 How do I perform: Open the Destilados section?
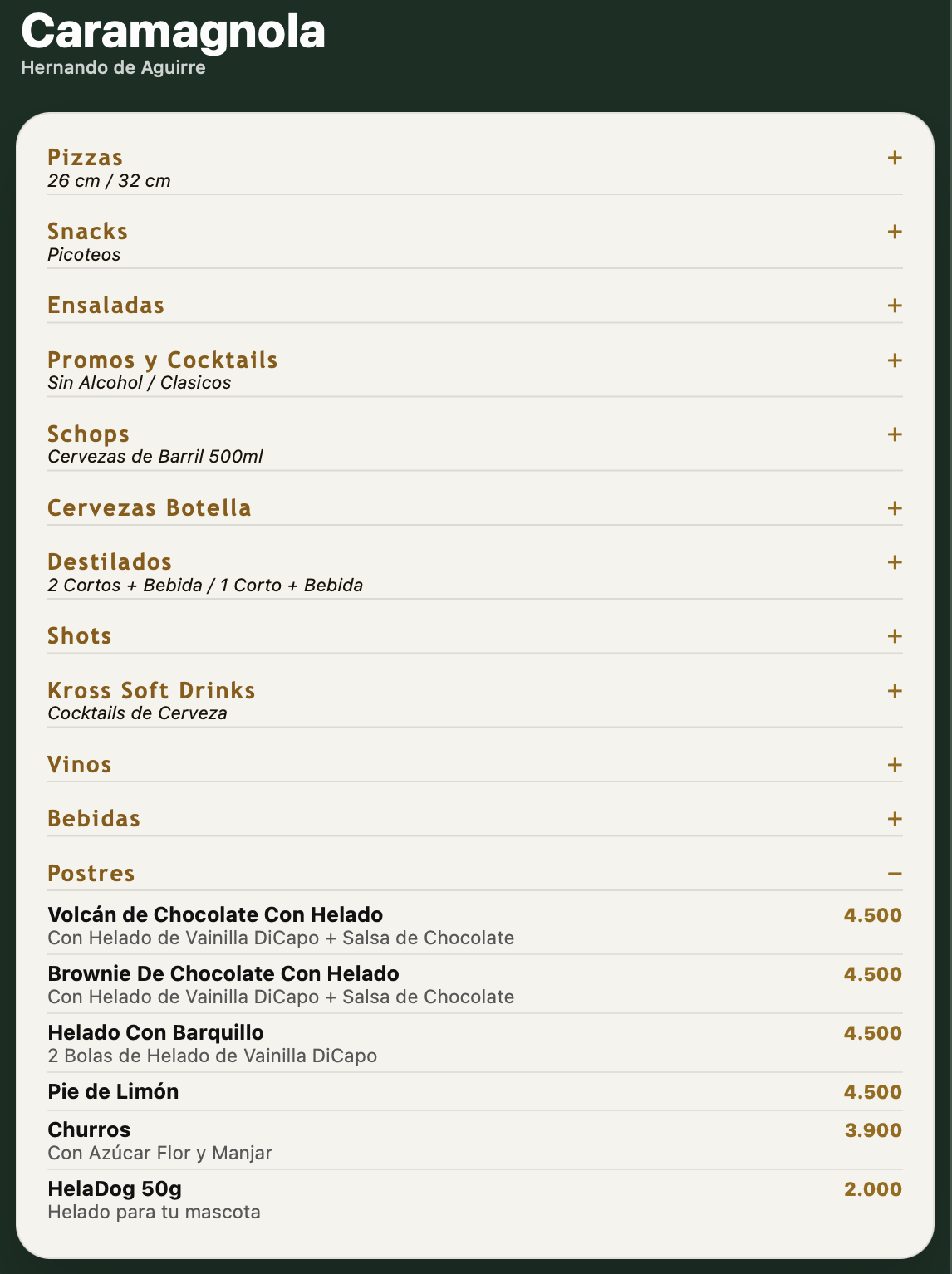click(x=895, y=562)
